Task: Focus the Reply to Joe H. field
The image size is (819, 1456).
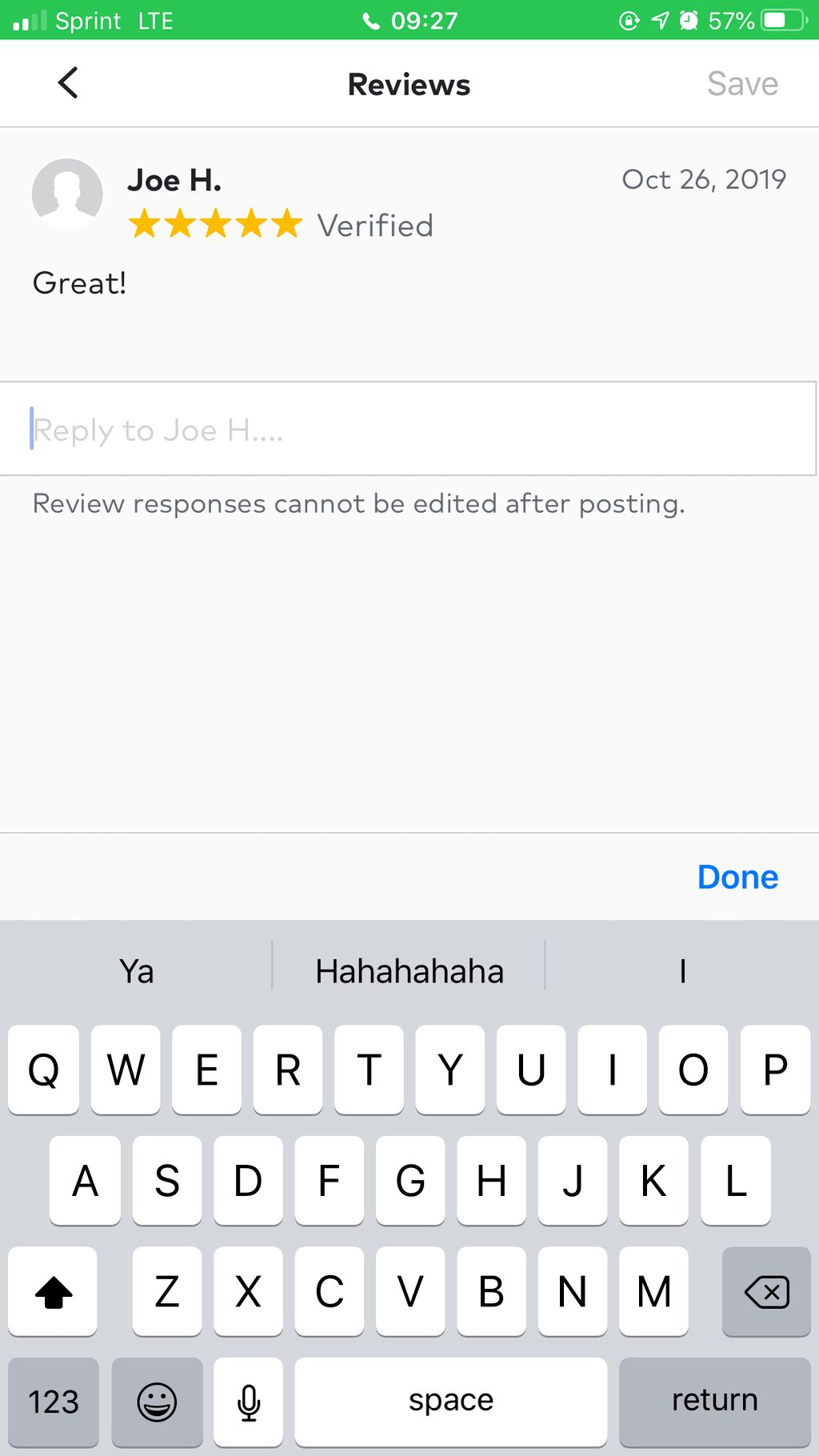Action: coord(408,430)
